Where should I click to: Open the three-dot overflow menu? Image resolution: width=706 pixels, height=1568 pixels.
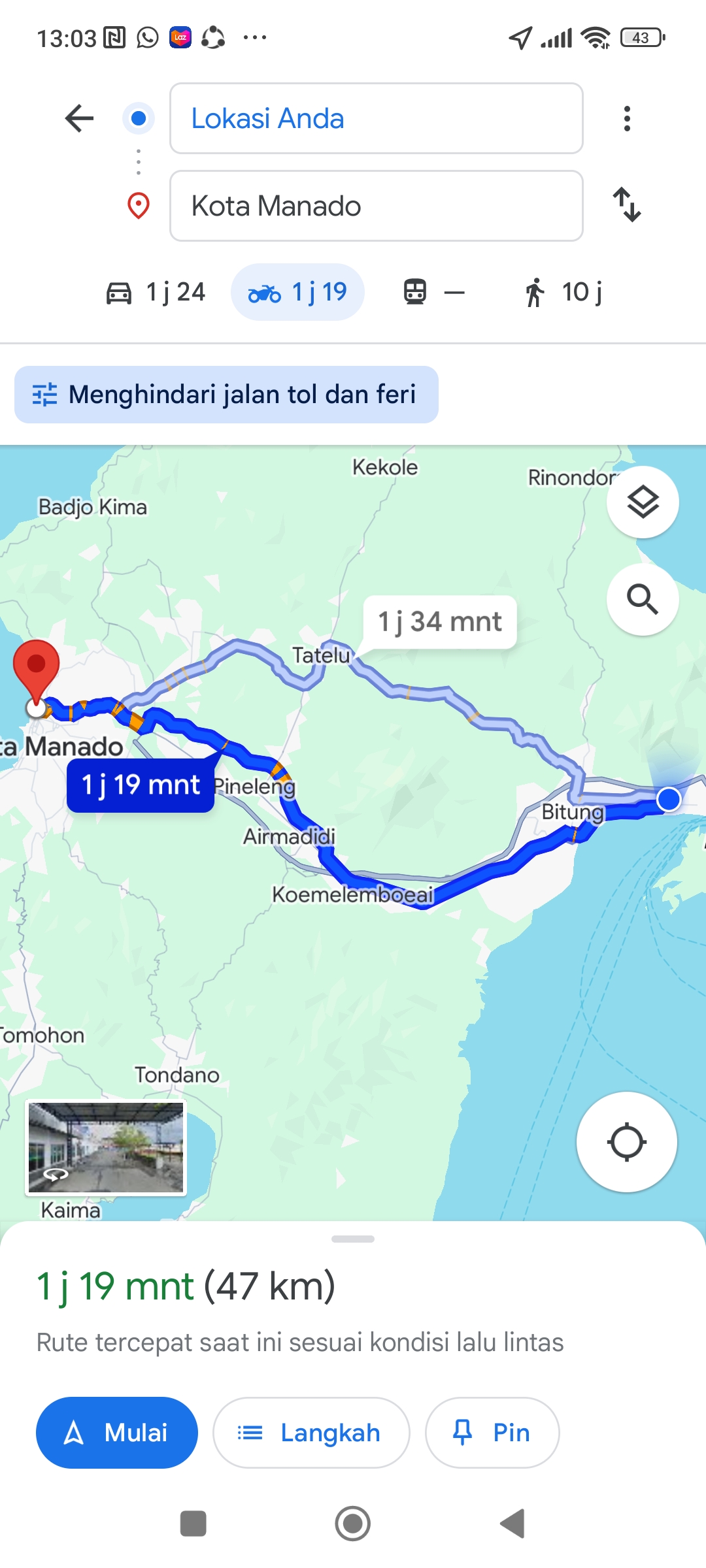click(x=627, y=118)
